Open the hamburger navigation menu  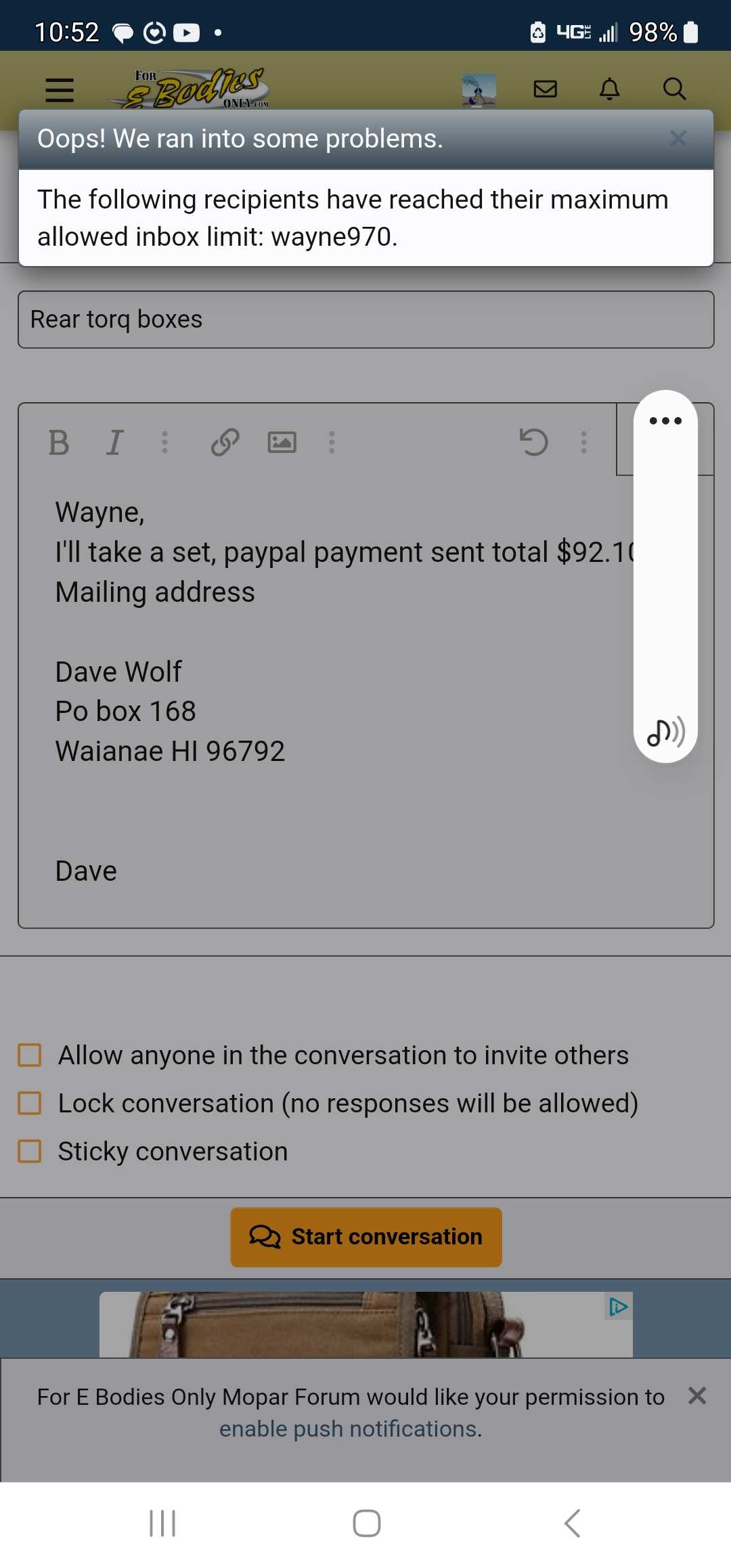(x=60, y=89)
